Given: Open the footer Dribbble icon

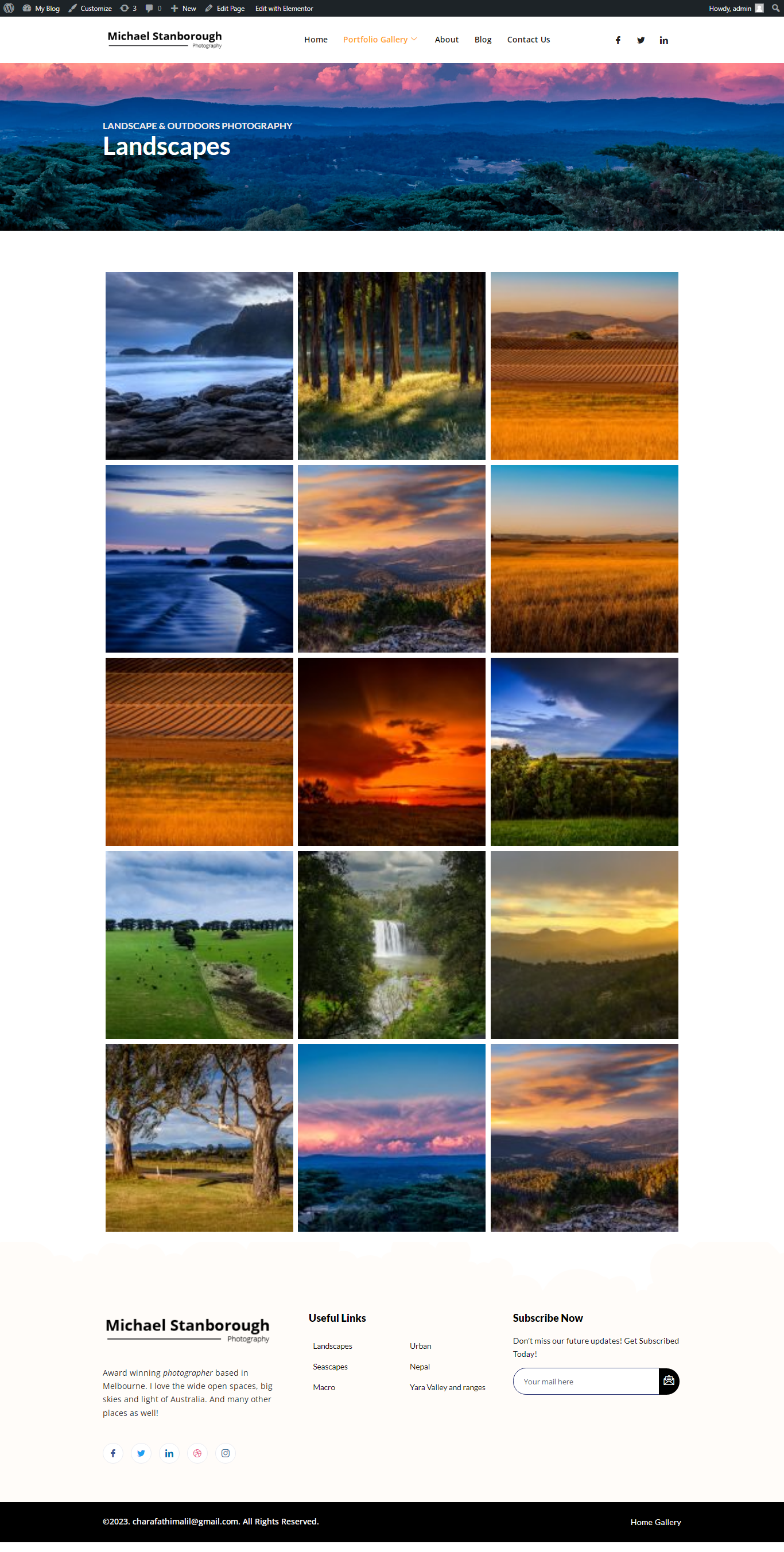Looking at the screenshot, I should tap(197, 1453).
